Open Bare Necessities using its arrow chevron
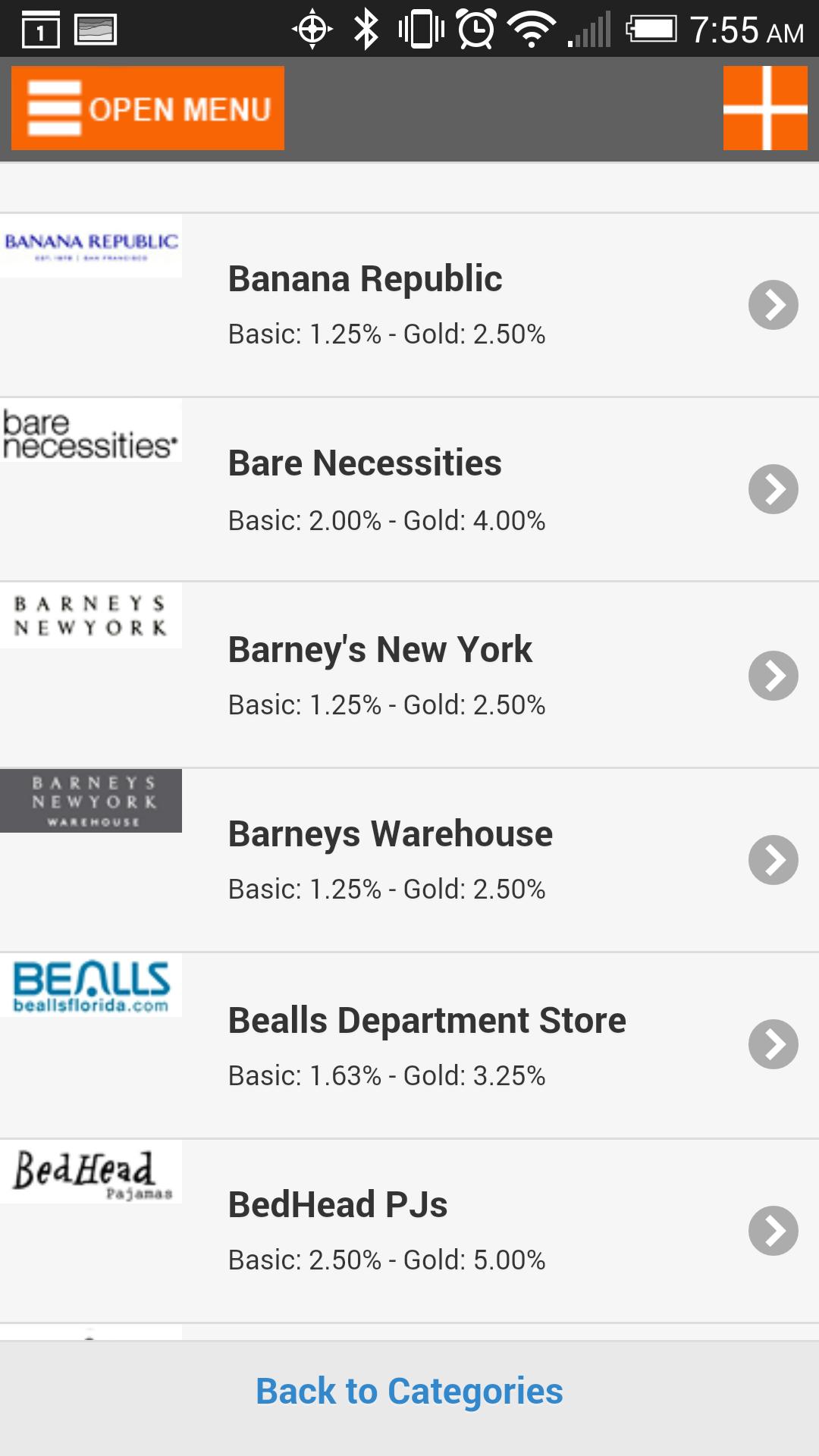 click(x=773, y=491)
